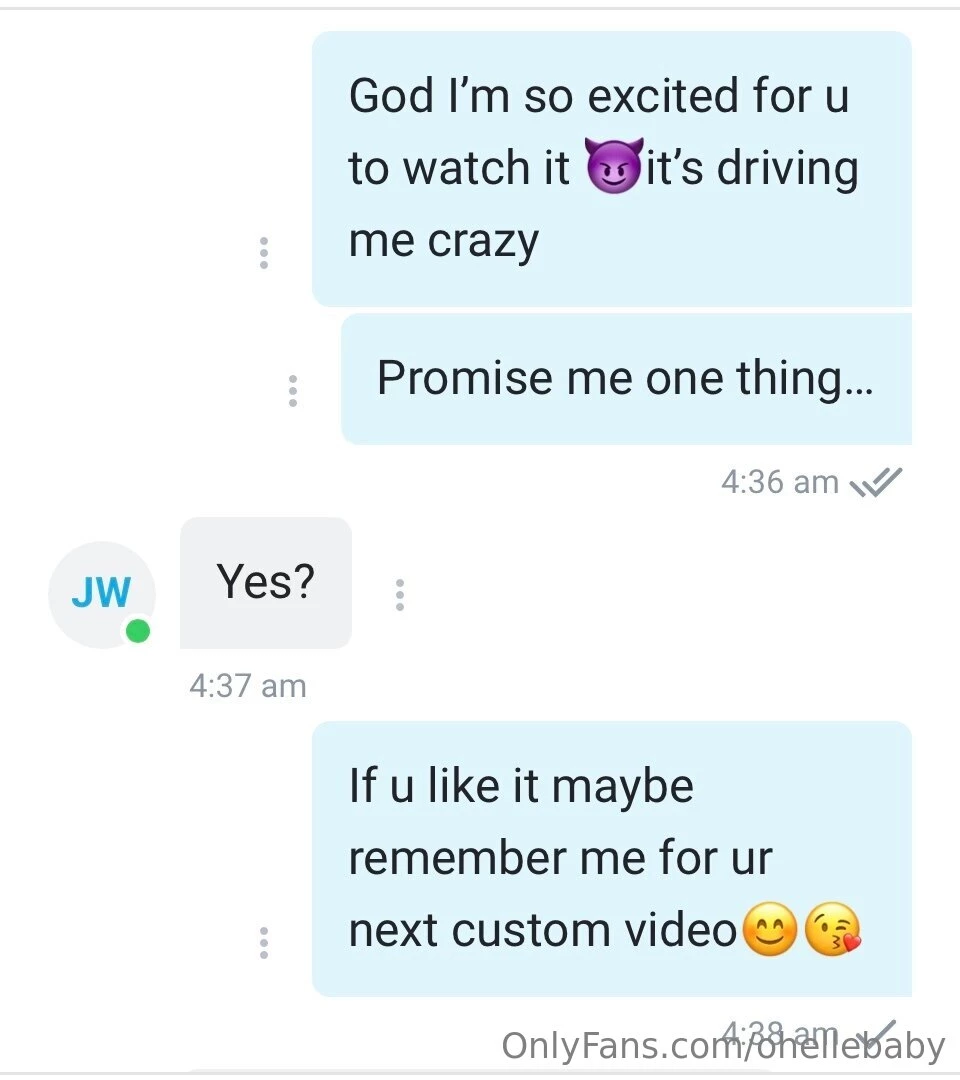The image size is (960, 1080).
Task: Expand message options for God I'm so excited bubble
Action: pos(264,252)
